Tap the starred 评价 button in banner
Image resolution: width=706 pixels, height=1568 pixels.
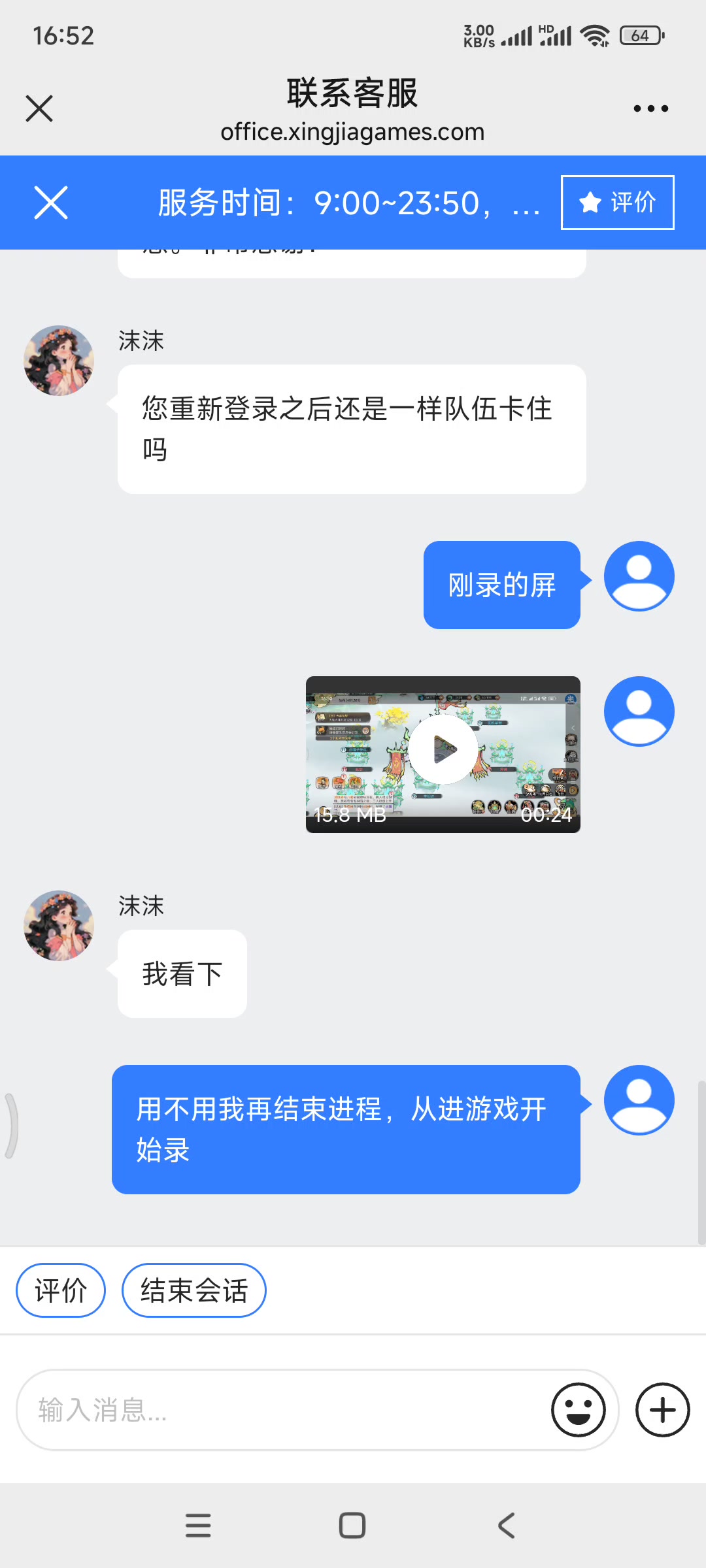(x=617, y=203)
